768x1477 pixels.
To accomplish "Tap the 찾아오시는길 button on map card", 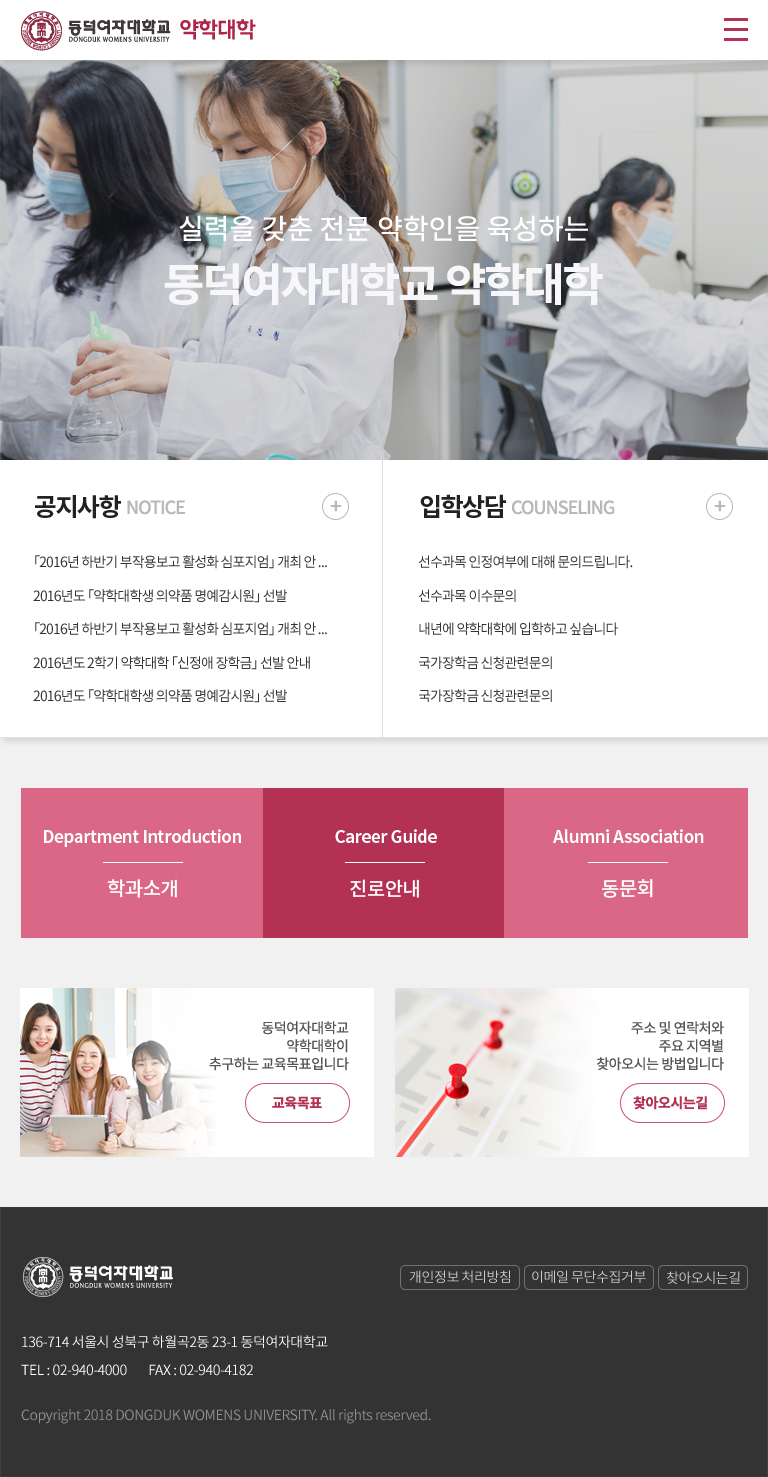I will coord(672,1103).
